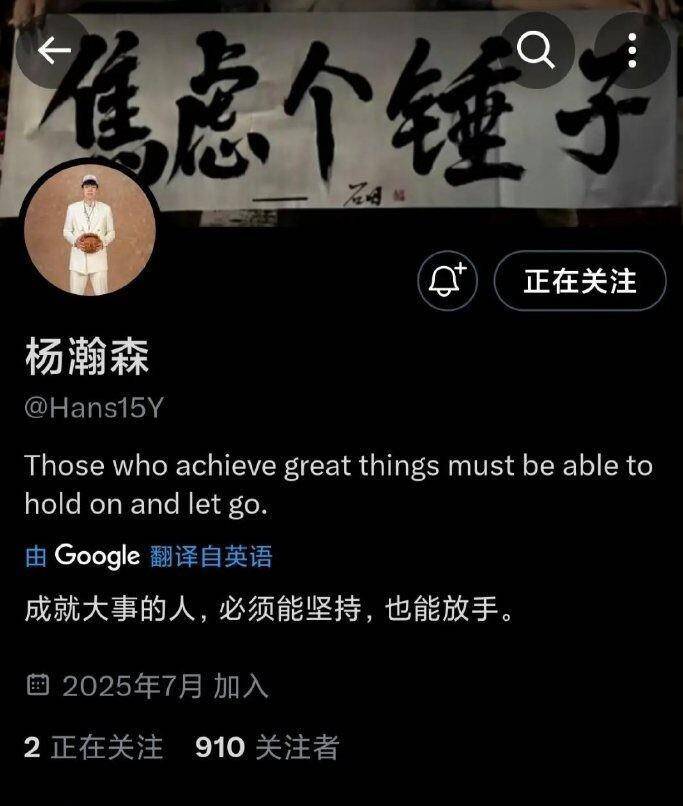Tap the 正在关注 following button
Image resolution: width=683 pixels, height=806 pixels.
(580, 281)
